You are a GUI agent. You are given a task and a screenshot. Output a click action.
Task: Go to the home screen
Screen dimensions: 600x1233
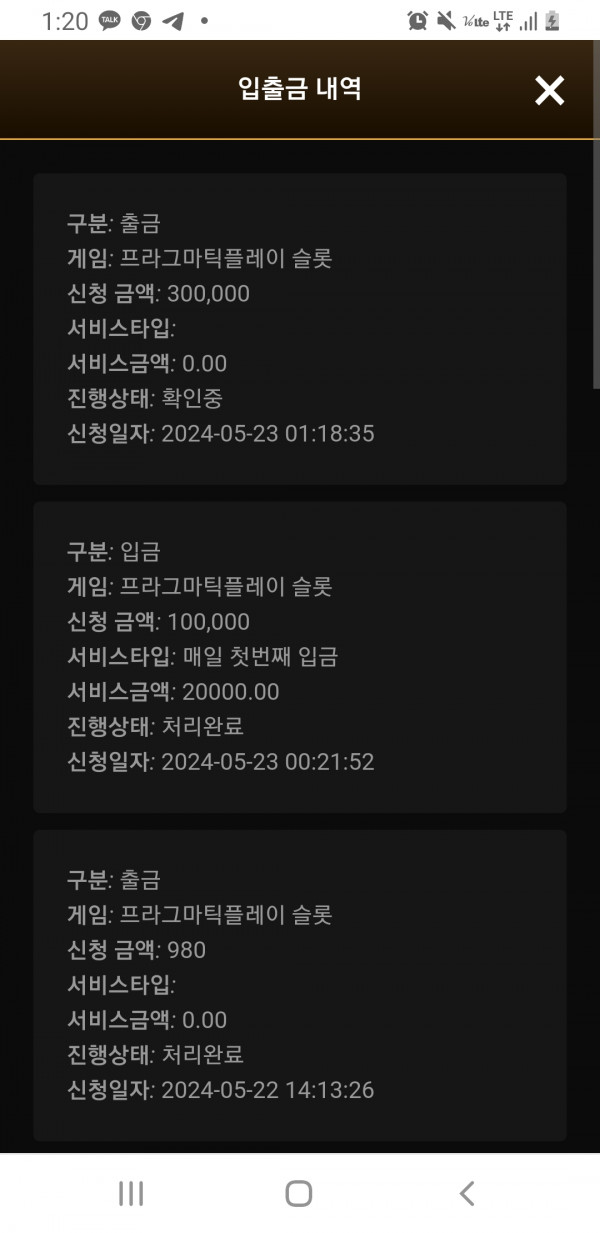(x=298, y=1193)
